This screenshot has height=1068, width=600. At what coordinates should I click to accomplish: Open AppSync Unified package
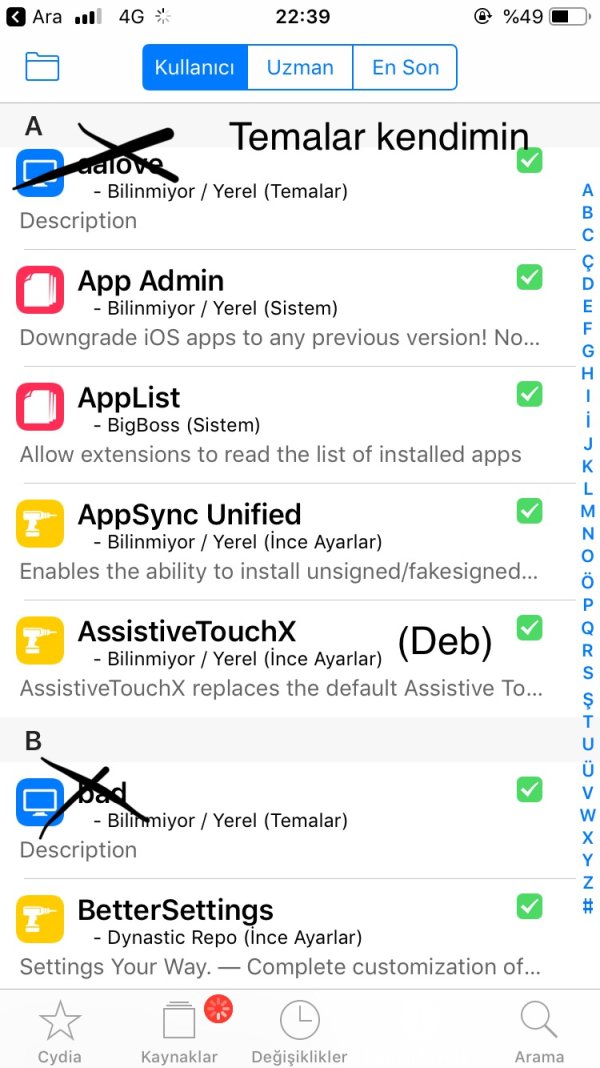pos(280,542)
